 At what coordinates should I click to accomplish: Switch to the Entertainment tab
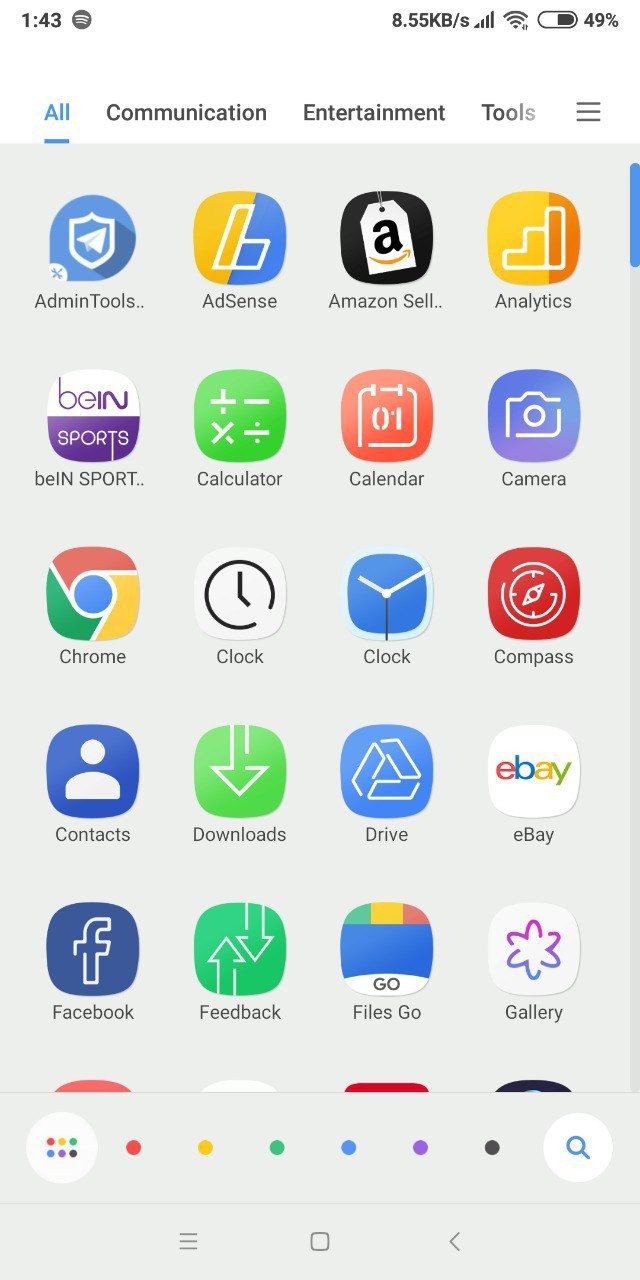click(x=374, y=112)
